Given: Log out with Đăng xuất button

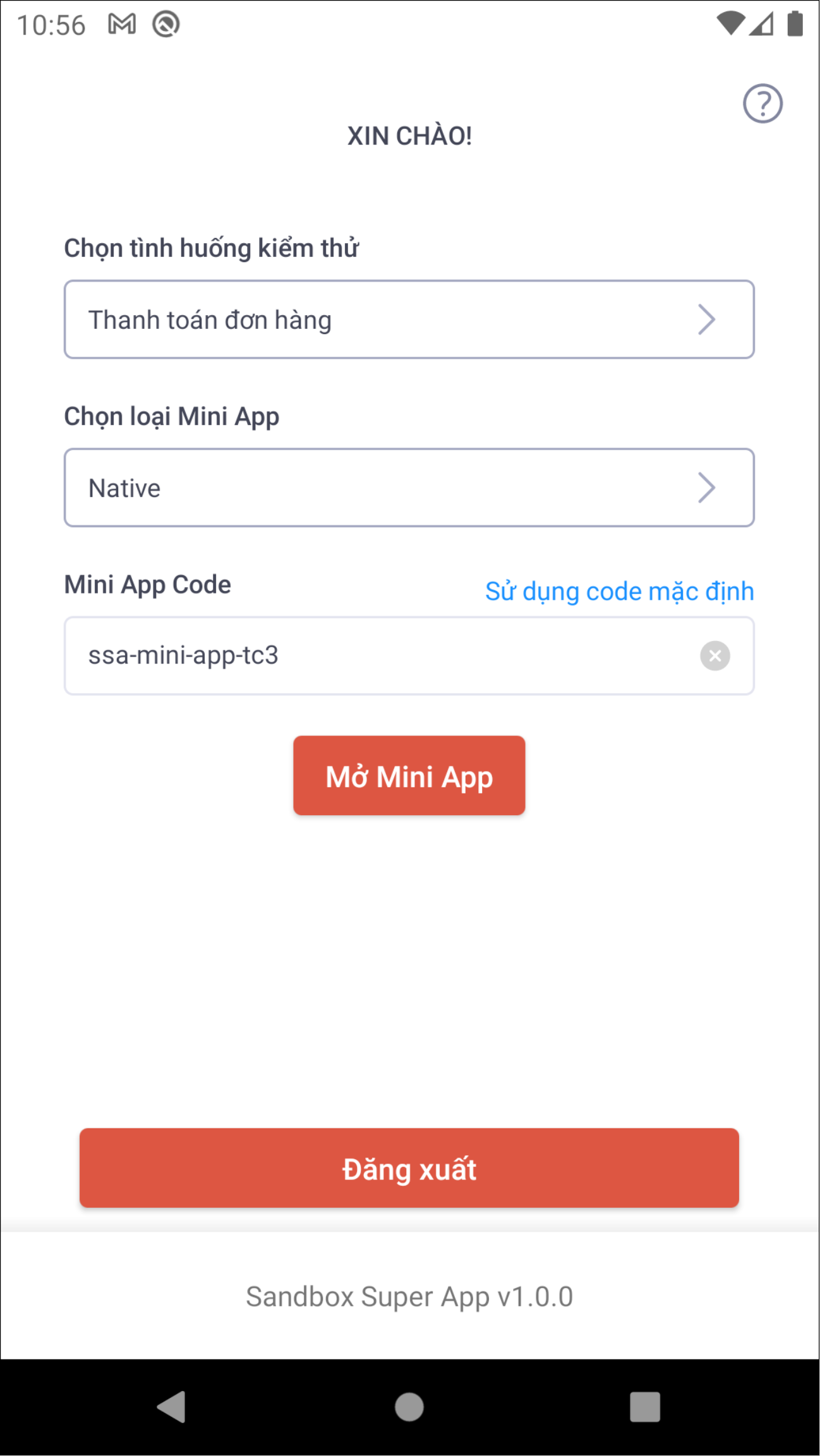Looking at the screenshot, I should [x=409, y=1168].
